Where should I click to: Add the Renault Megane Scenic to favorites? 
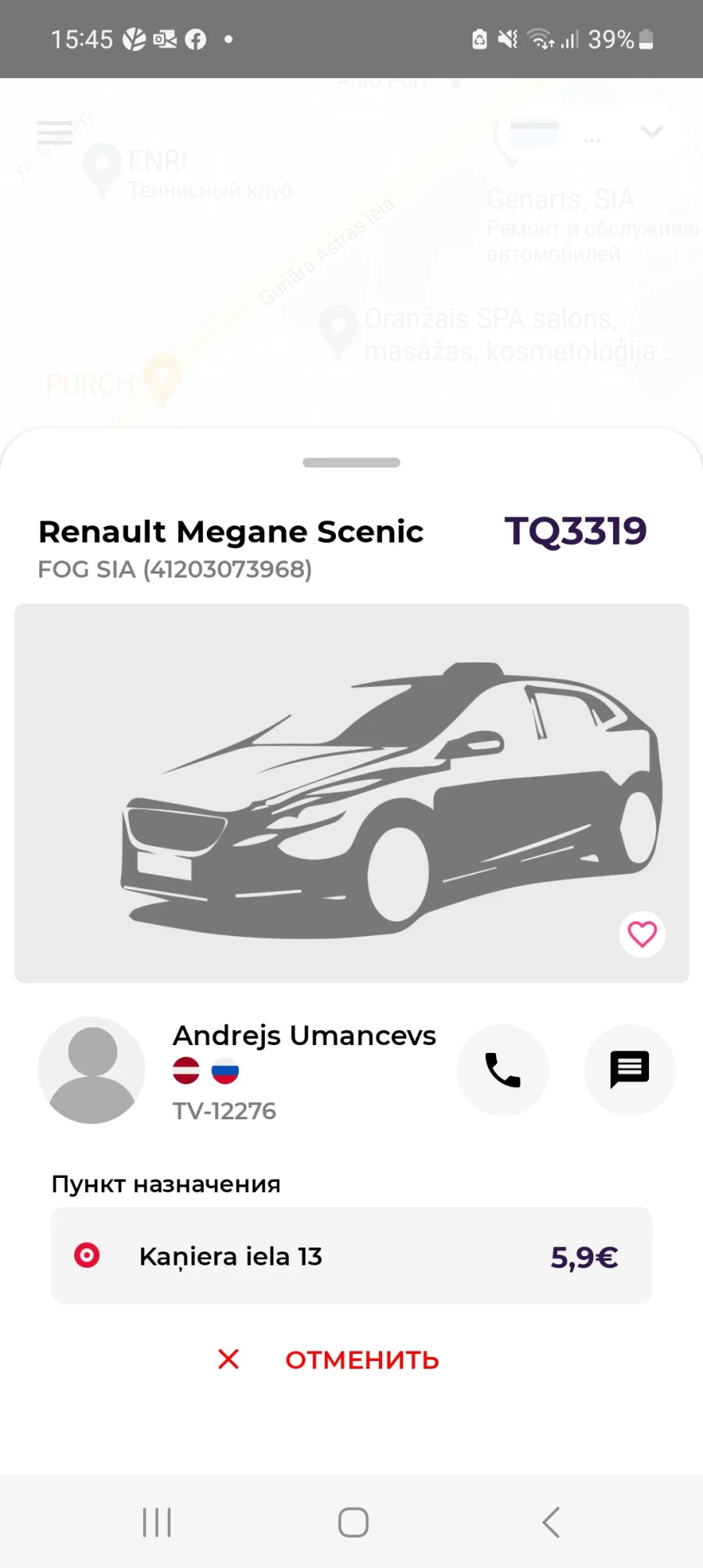pyautogui.click(x=642, y=934)
